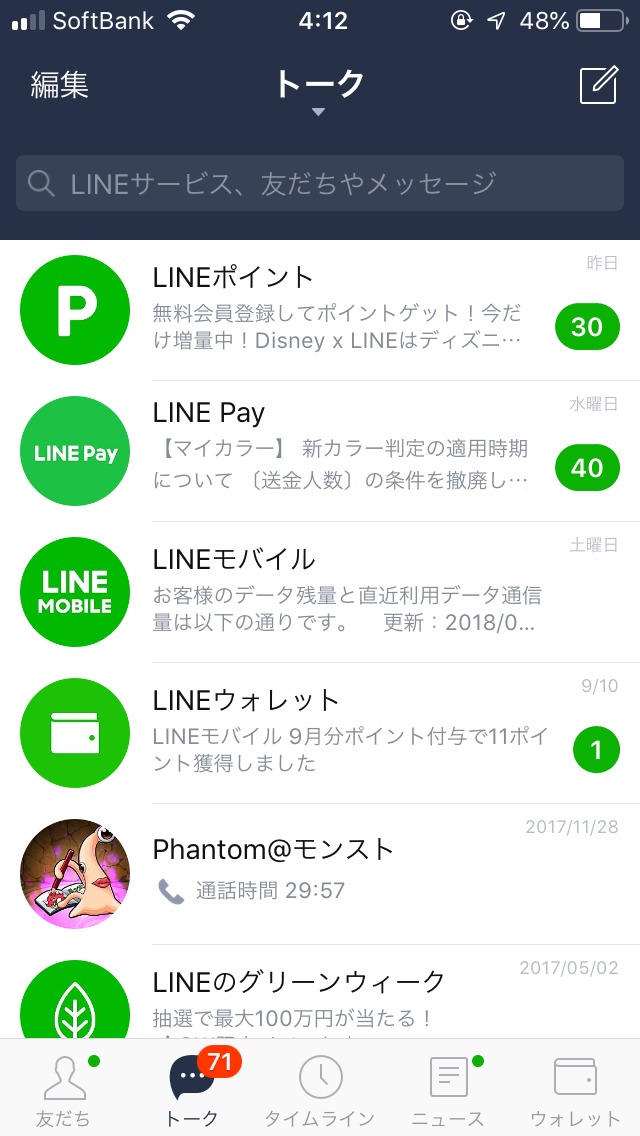Focus the LINE search field
The image size is (640, 1136).
pyautogui.click(x=320, y=183)
